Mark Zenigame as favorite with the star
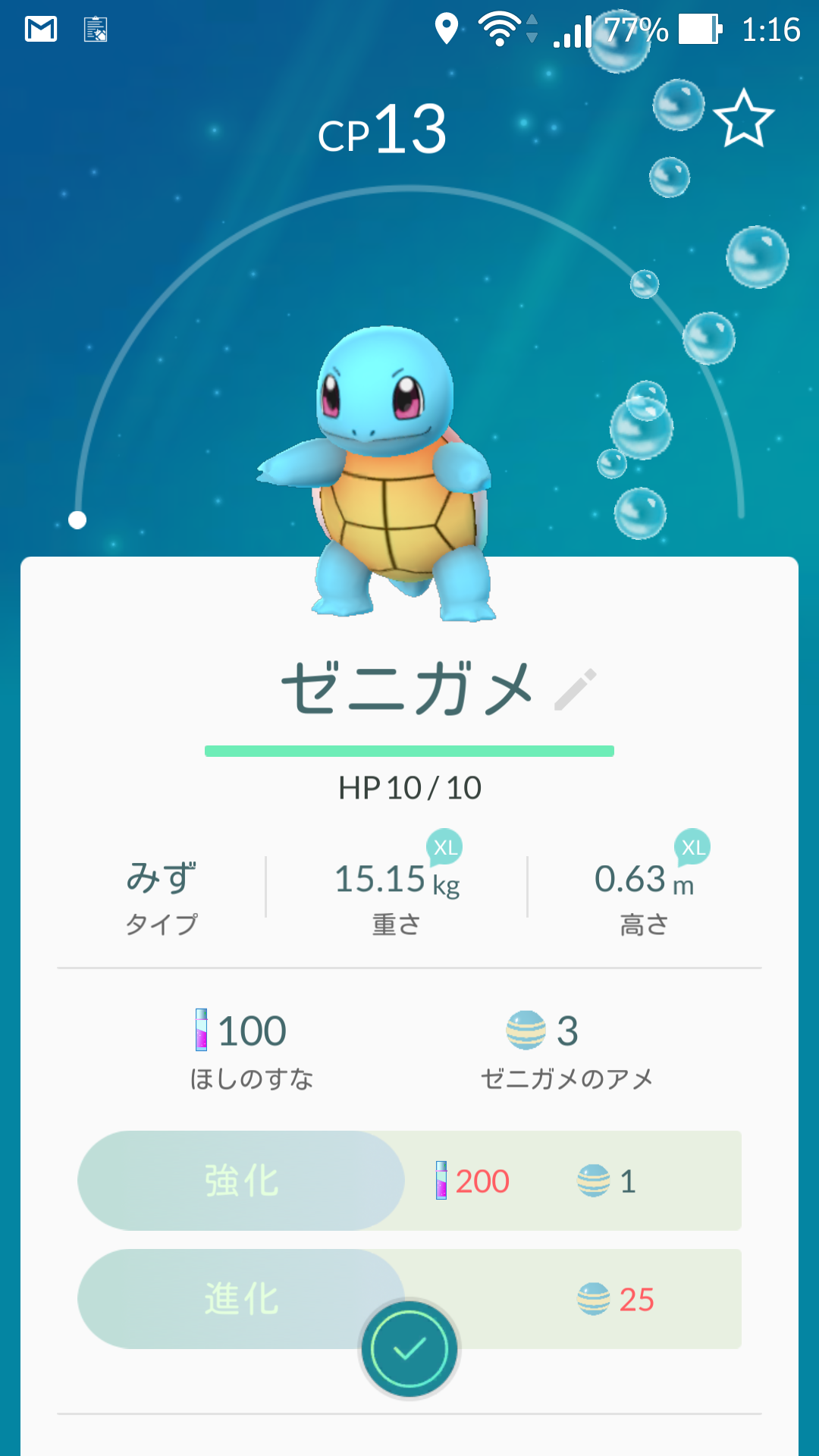The image size is (819, 1456). [743, 118]
